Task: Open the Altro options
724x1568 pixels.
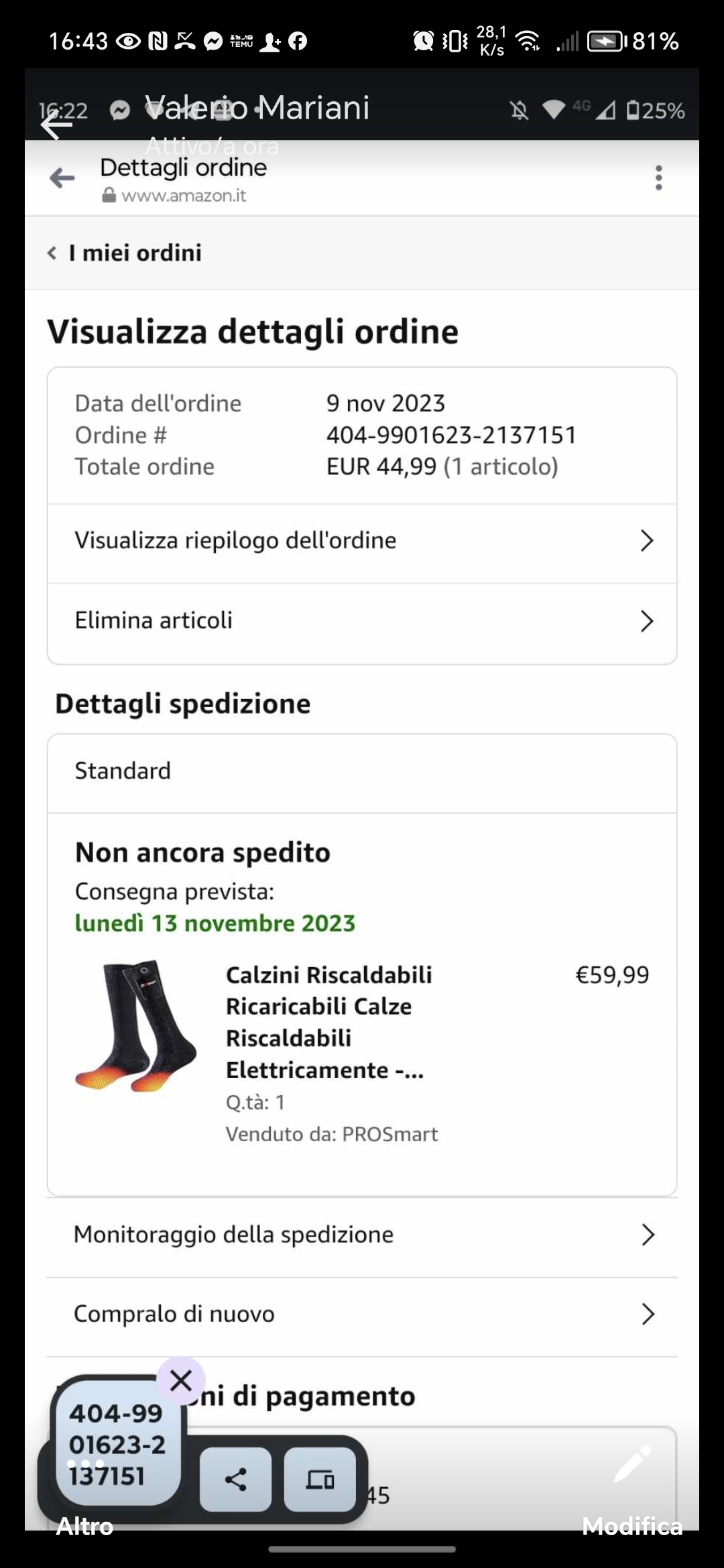Action: pyautogui.click(x=85, y=1525)
